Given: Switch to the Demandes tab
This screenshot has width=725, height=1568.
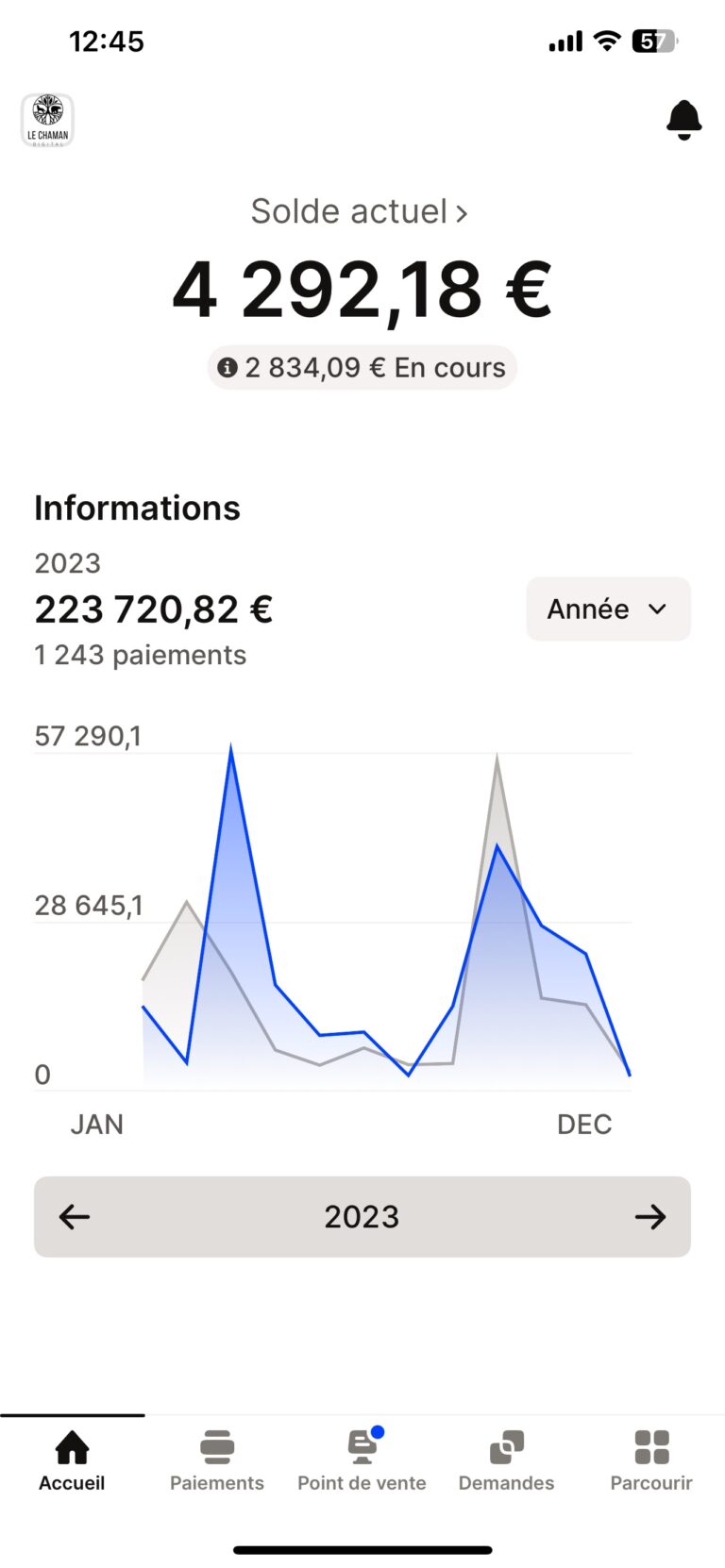Looking at the screenshot, I should coord(506,1460).
